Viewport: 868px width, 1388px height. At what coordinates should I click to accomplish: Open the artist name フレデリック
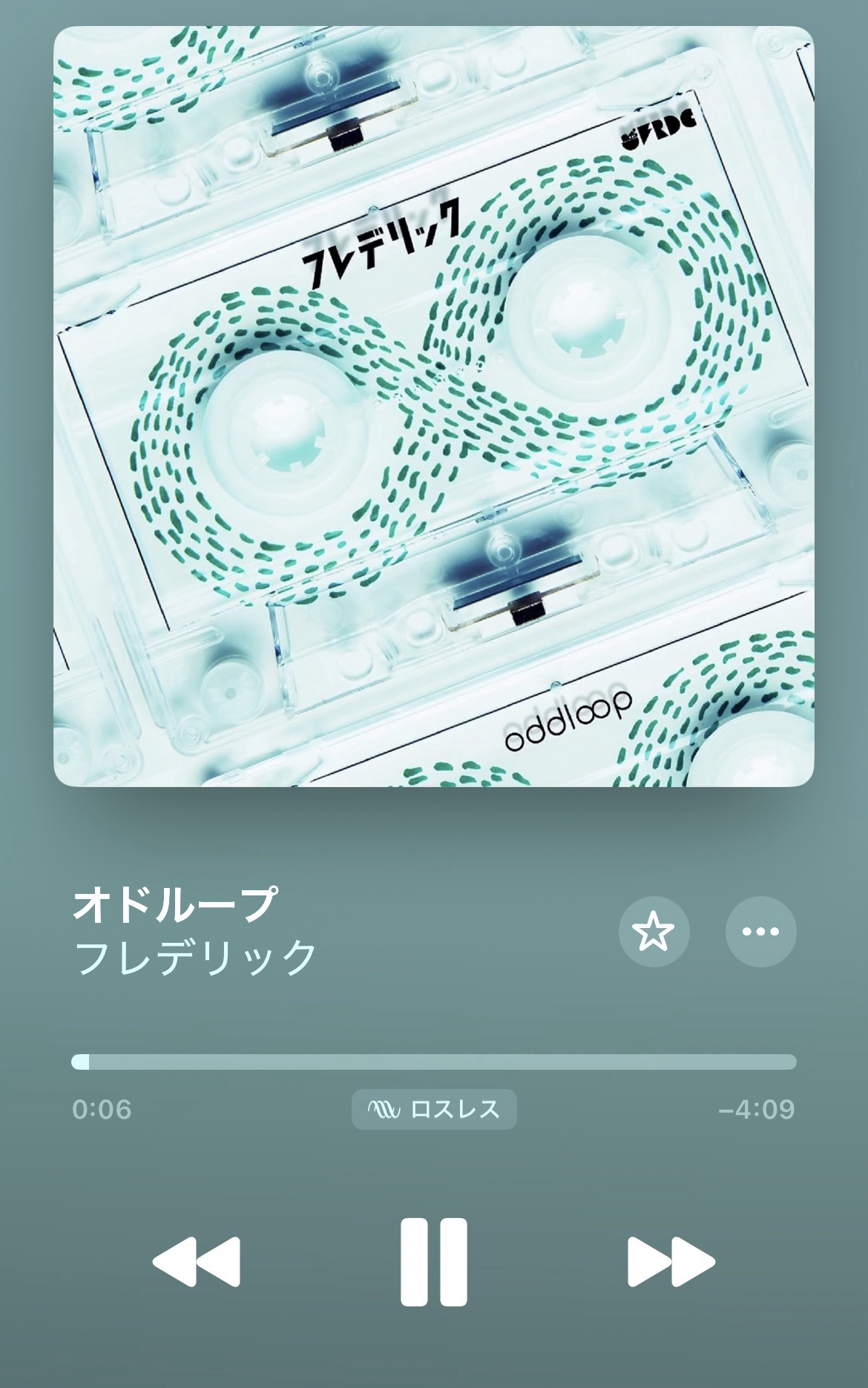pos(196,957)
